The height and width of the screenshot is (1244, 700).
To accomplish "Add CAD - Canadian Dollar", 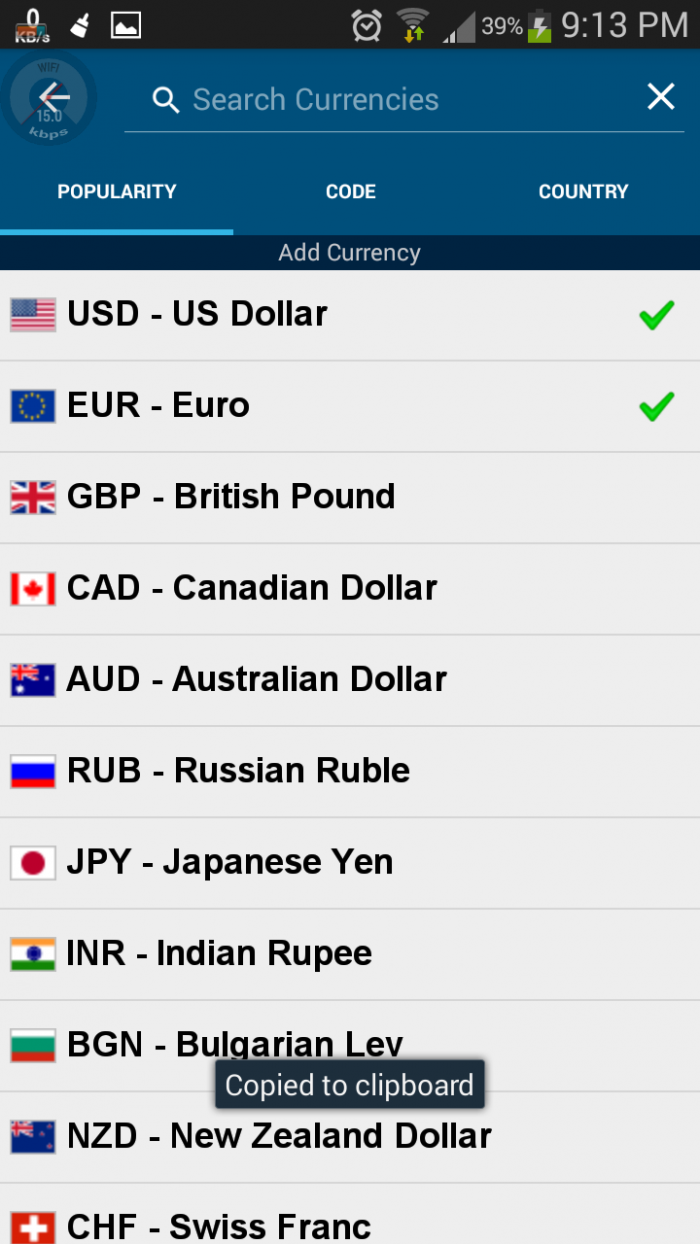I will pyautogui.click(x=350, y=588).
